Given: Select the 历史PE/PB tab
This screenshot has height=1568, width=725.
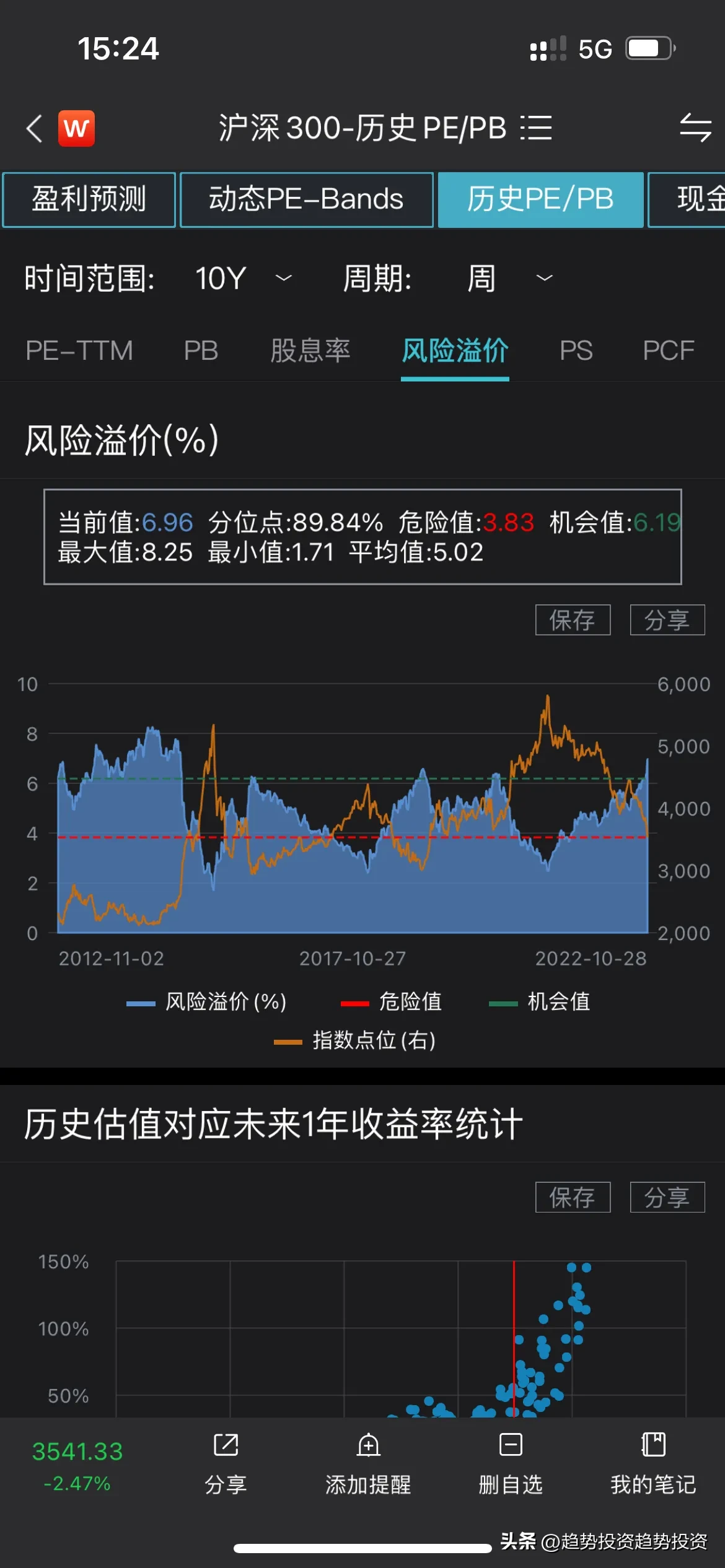Looking at the screenshot, I should point(540,199).
